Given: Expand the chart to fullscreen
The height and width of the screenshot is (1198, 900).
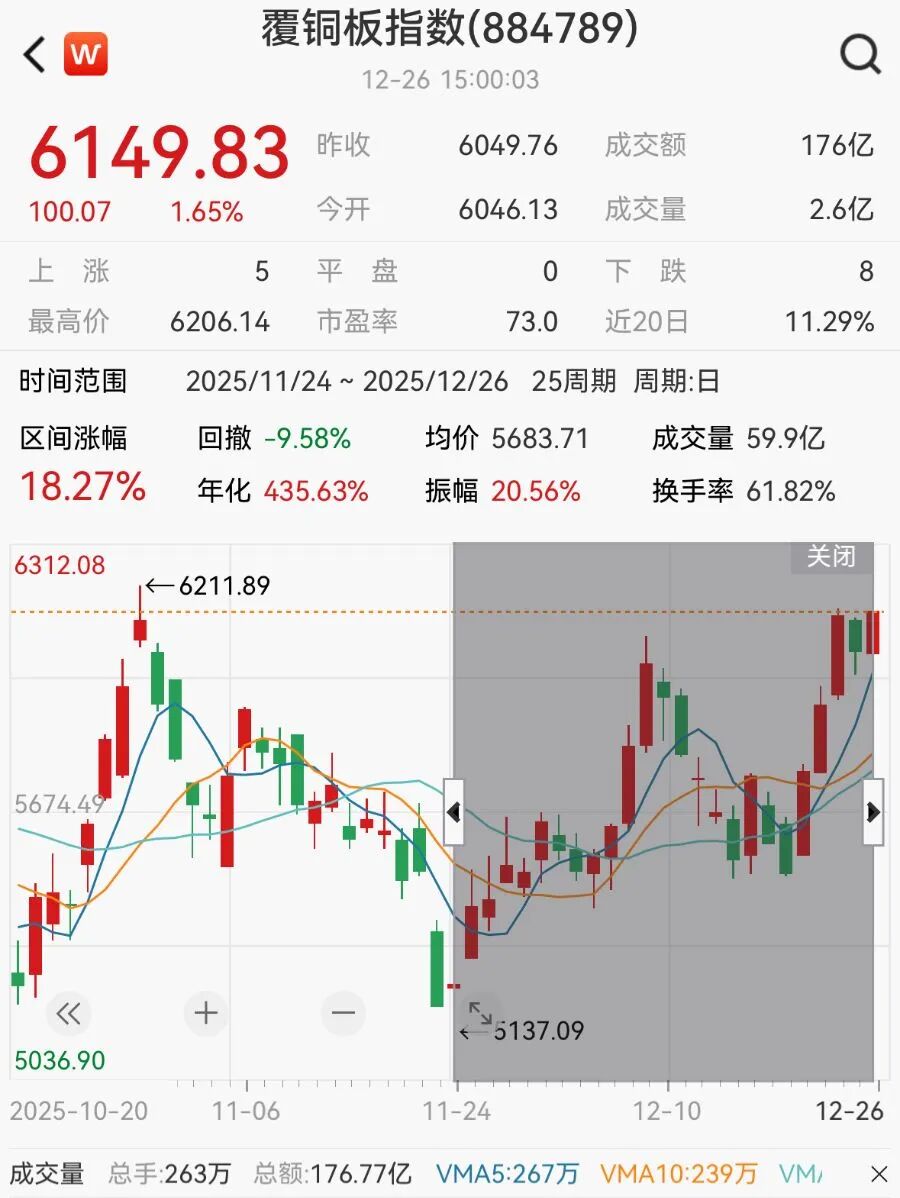Looking at the screenshot, I should (x=481, y=1013).
